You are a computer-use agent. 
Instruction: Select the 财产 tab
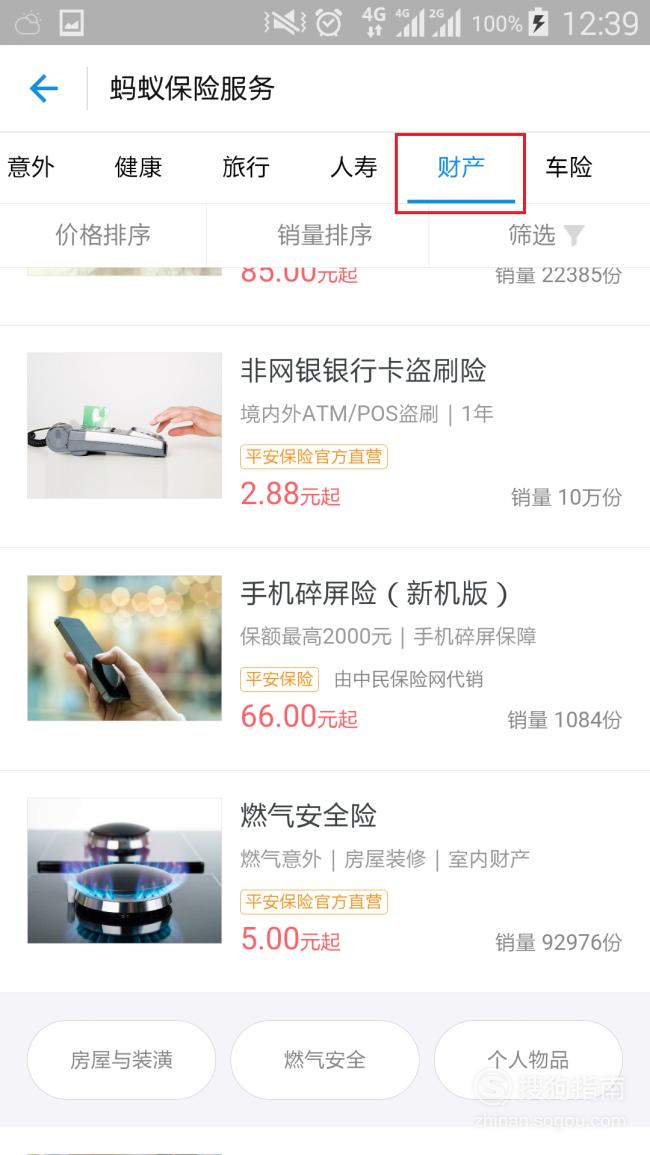pyautogui.click(x=461, y=167)
